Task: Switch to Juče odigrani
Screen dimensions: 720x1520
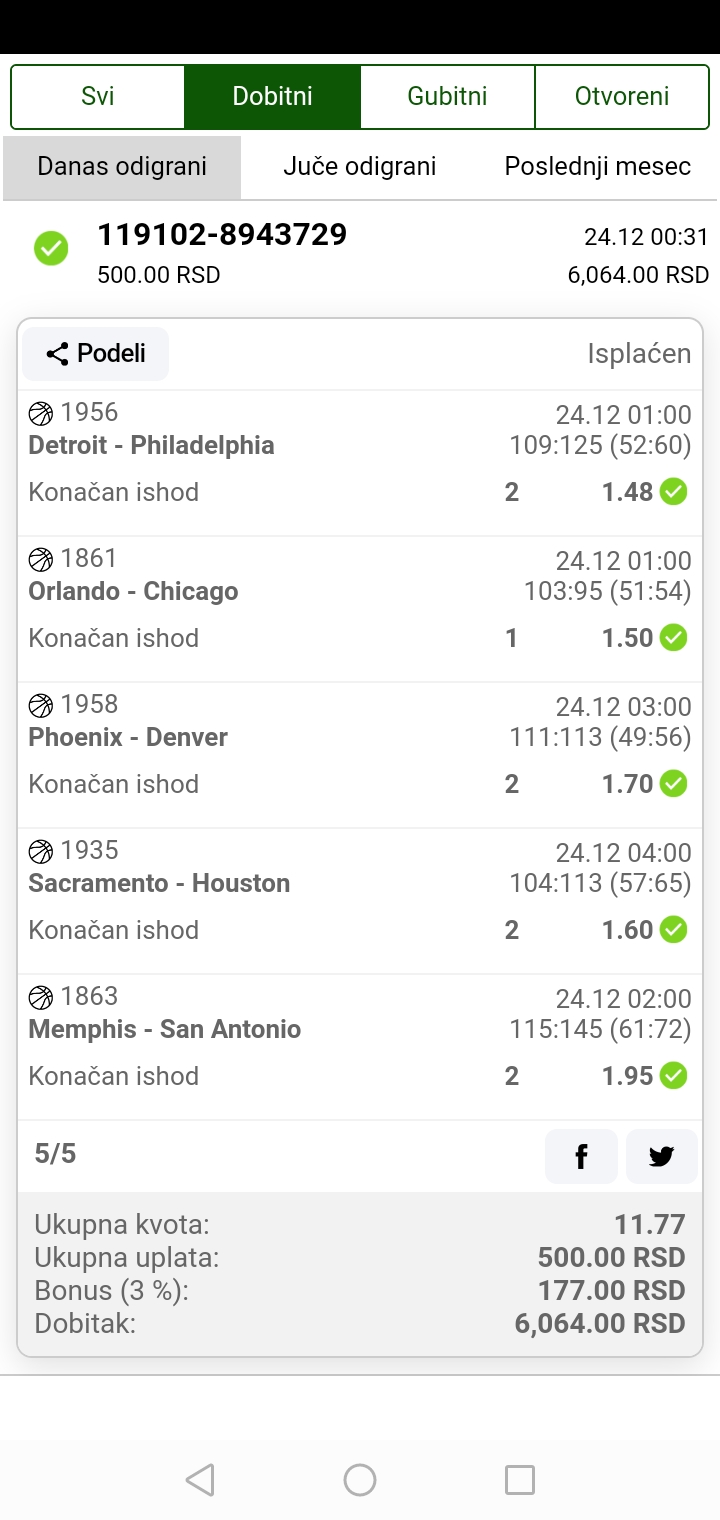Action: pyautogui.click(x=360, y=167)
